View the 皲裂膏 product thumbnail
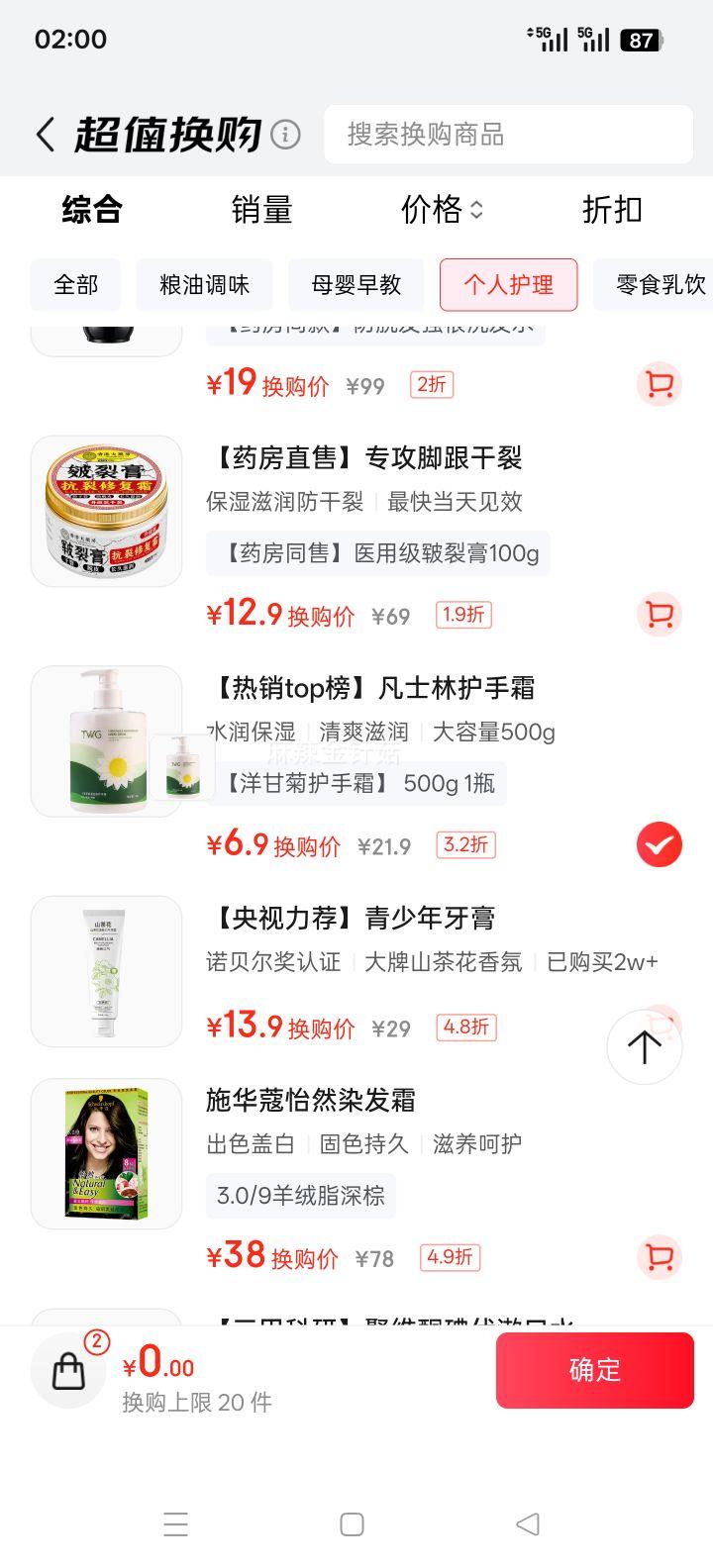The width and height of the screenshot is (713, 1568). 106,511
